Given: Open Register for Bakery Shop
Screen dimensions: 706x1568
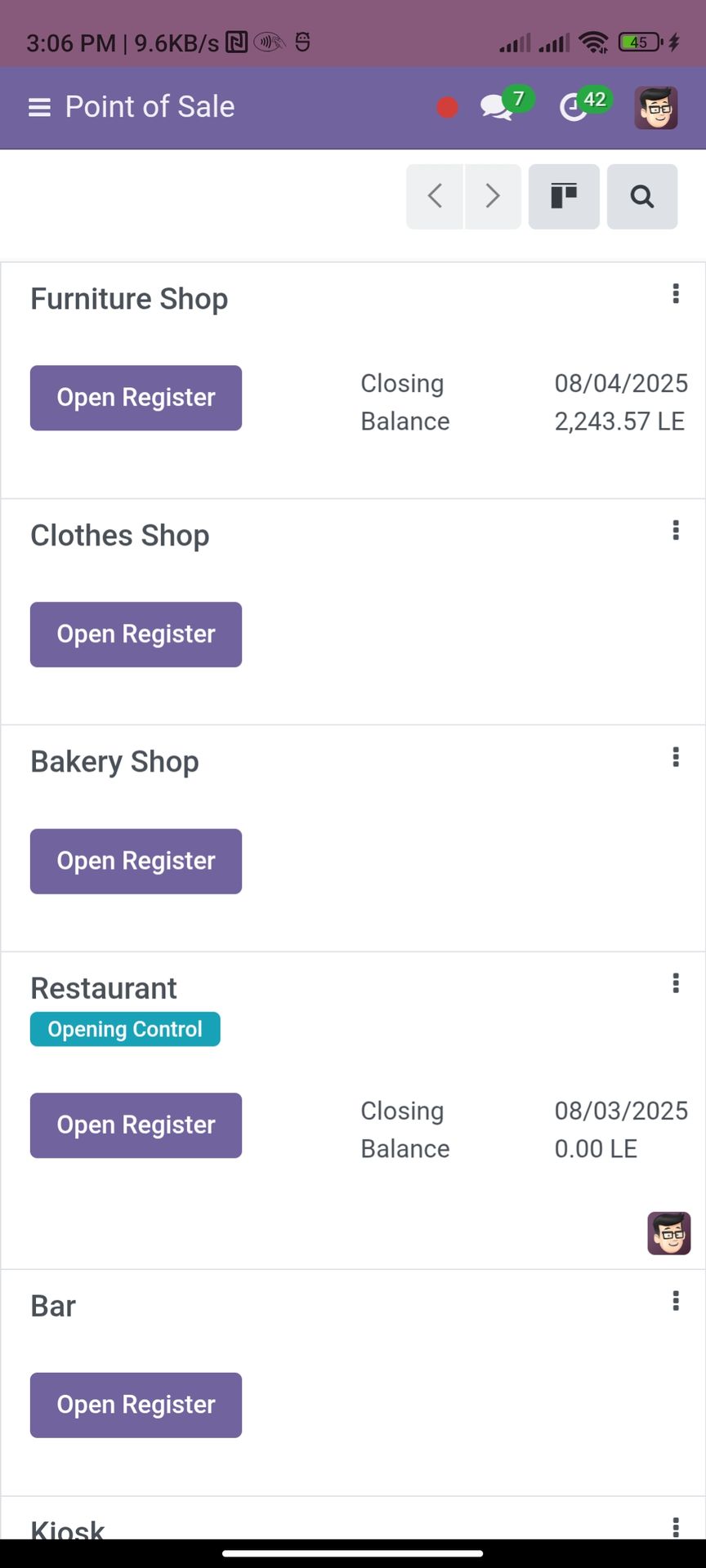Looking at the screenshot, I should [136, 861].
